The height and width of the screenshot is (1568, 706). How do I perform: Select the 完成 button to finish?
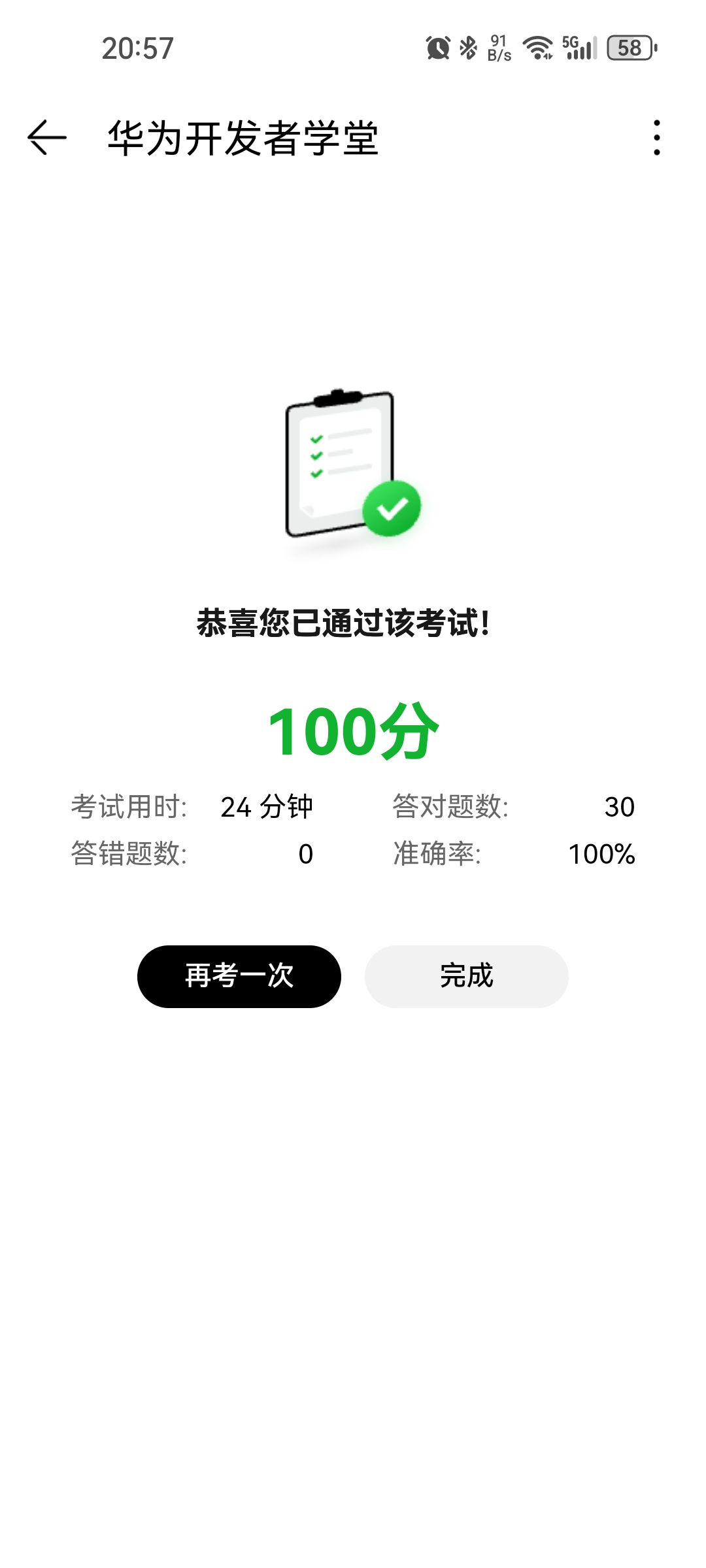point(467,976)
